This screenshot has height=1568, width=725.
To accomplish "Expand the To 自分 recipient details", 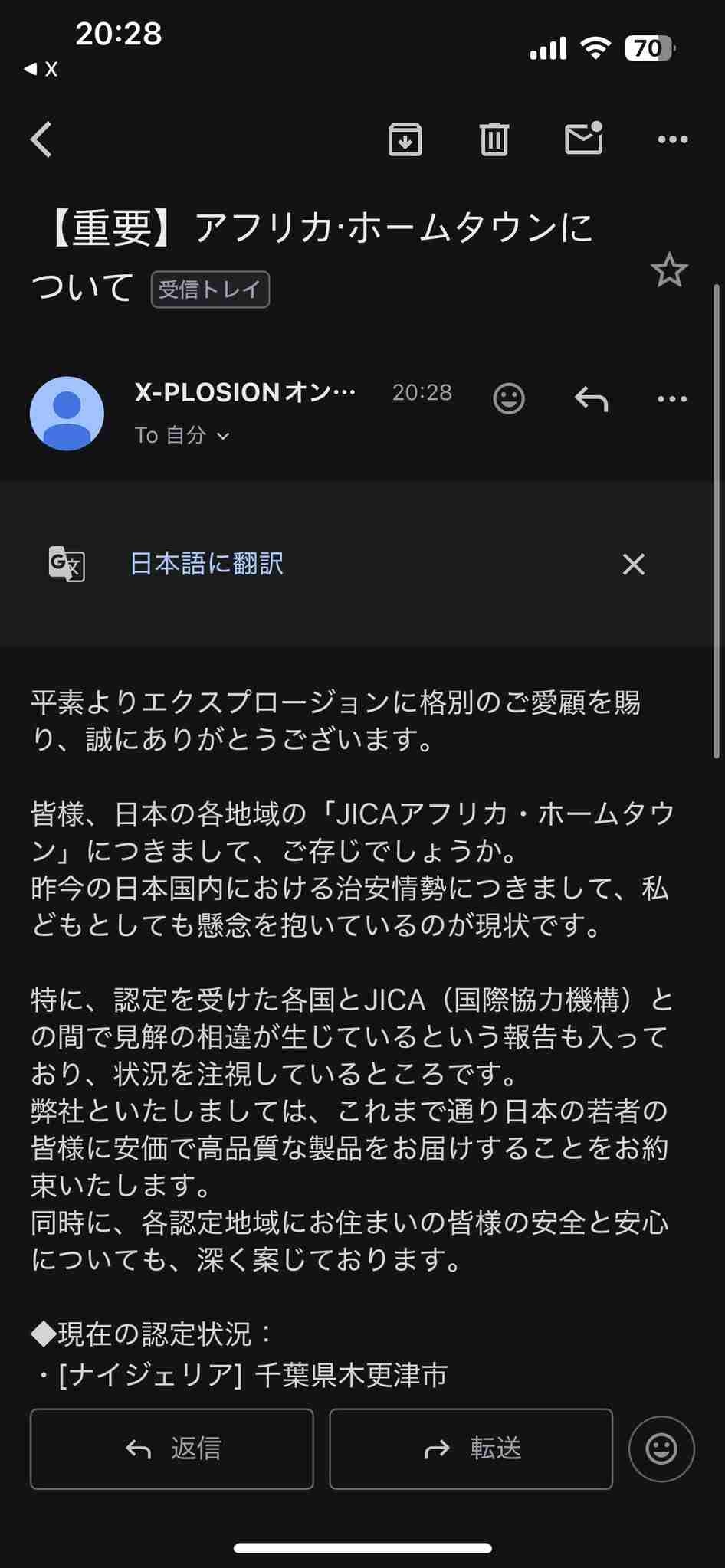I will pos(182,436).
